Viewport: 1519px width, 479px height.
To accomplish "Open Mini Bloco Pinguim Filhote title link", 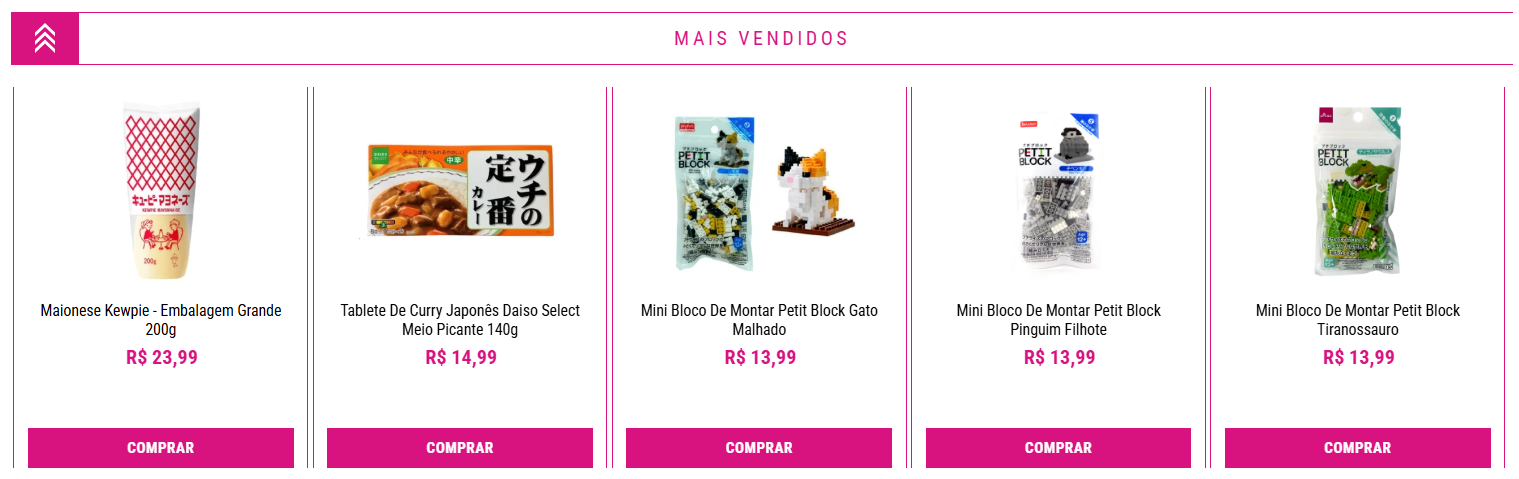I will coord(1058,320).
